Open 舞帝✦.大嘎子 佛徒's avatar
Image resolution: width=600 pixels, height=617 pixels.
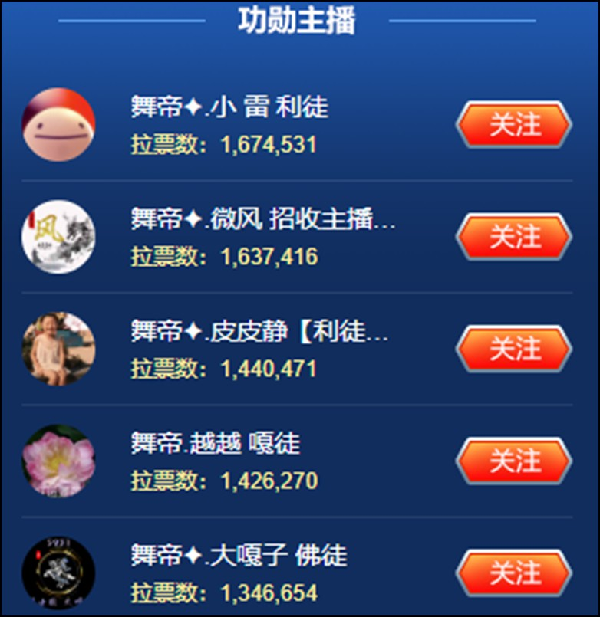click(x=58, y=573)
